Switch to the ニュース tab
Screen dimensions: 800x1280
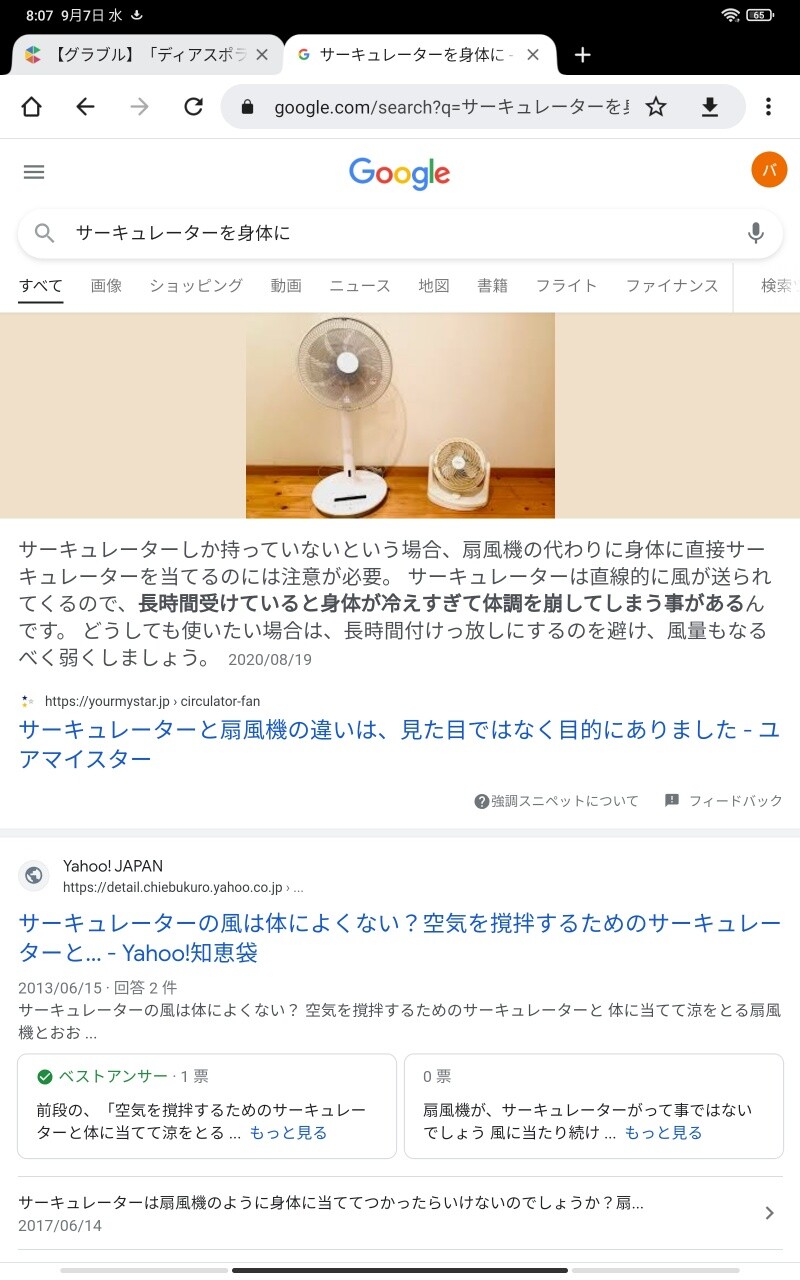(x=360, y=286)
